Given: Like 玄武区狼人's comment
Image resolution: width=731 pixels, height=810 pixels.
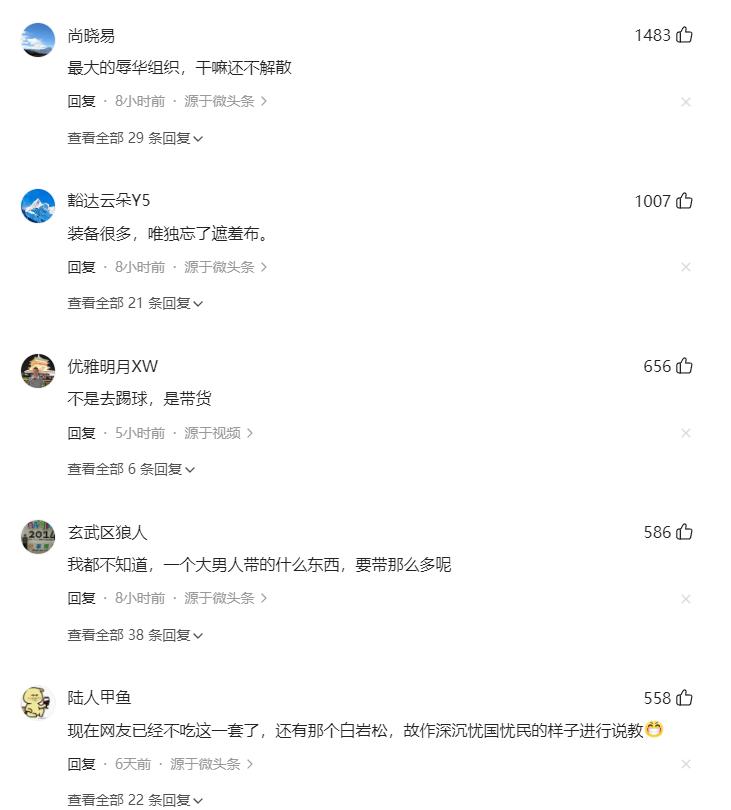Looking at the screenshot, I should coord(684,532).
